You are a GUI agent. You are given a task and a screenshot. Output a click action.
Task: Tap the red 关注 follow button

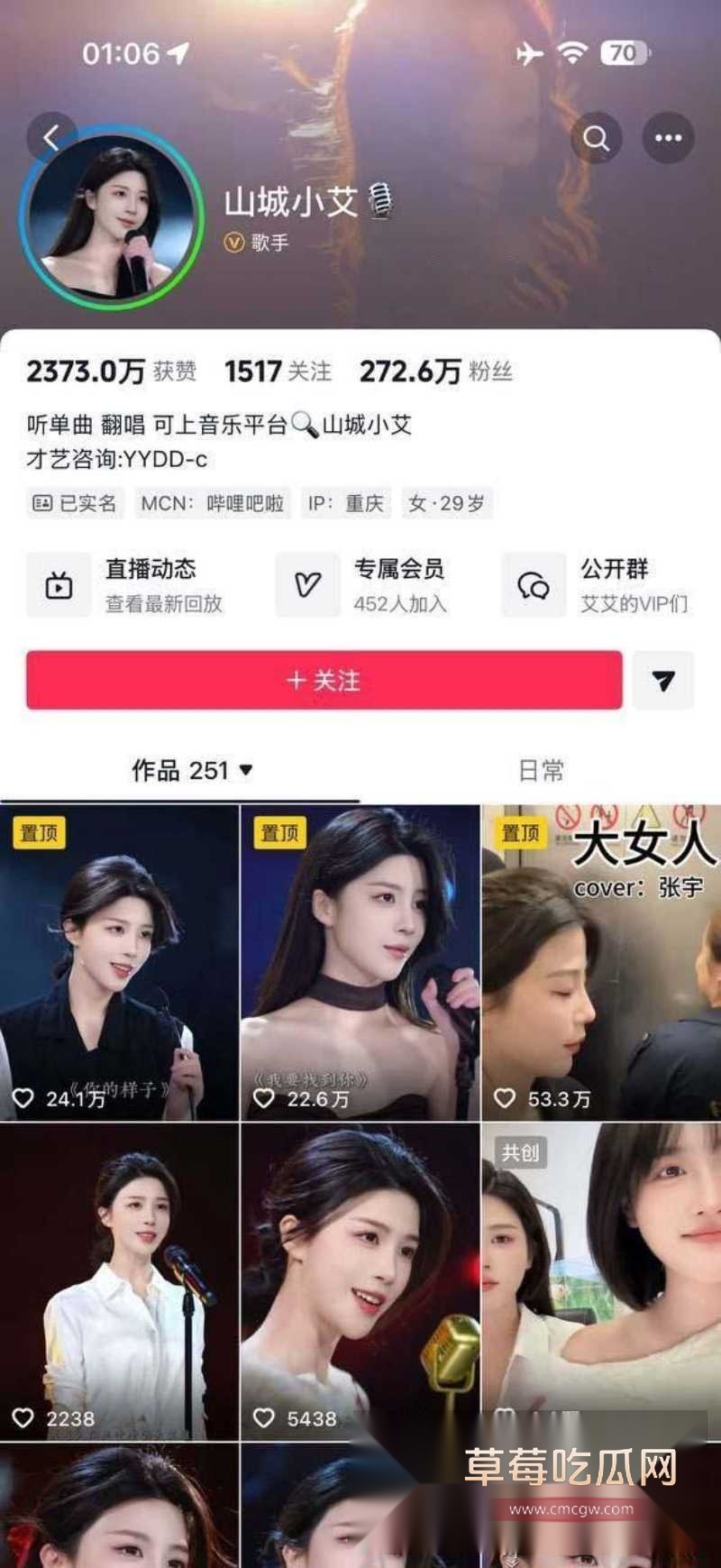click(x=323, y=682)
